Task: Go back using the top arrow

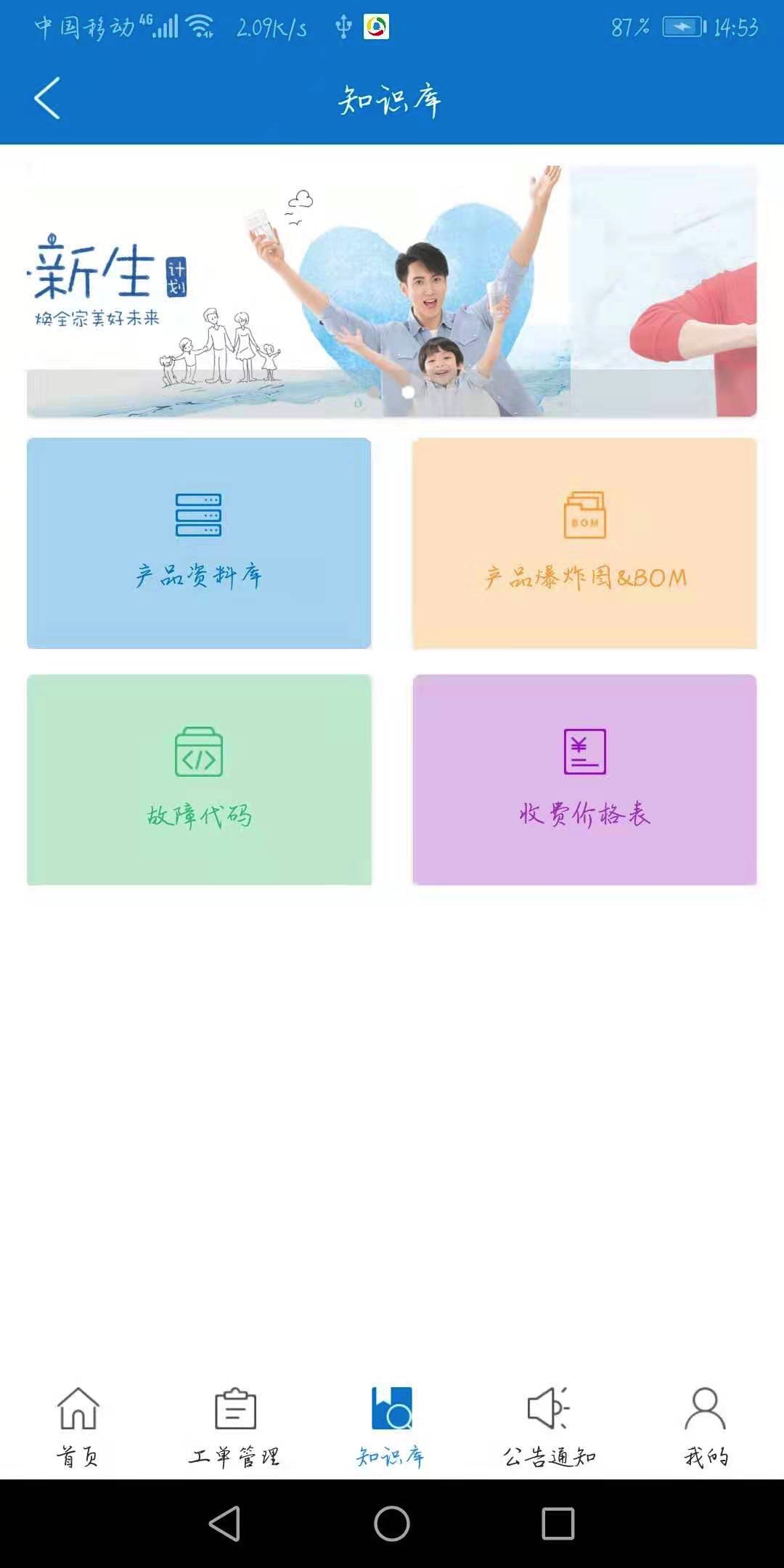Action: [47, 98]
